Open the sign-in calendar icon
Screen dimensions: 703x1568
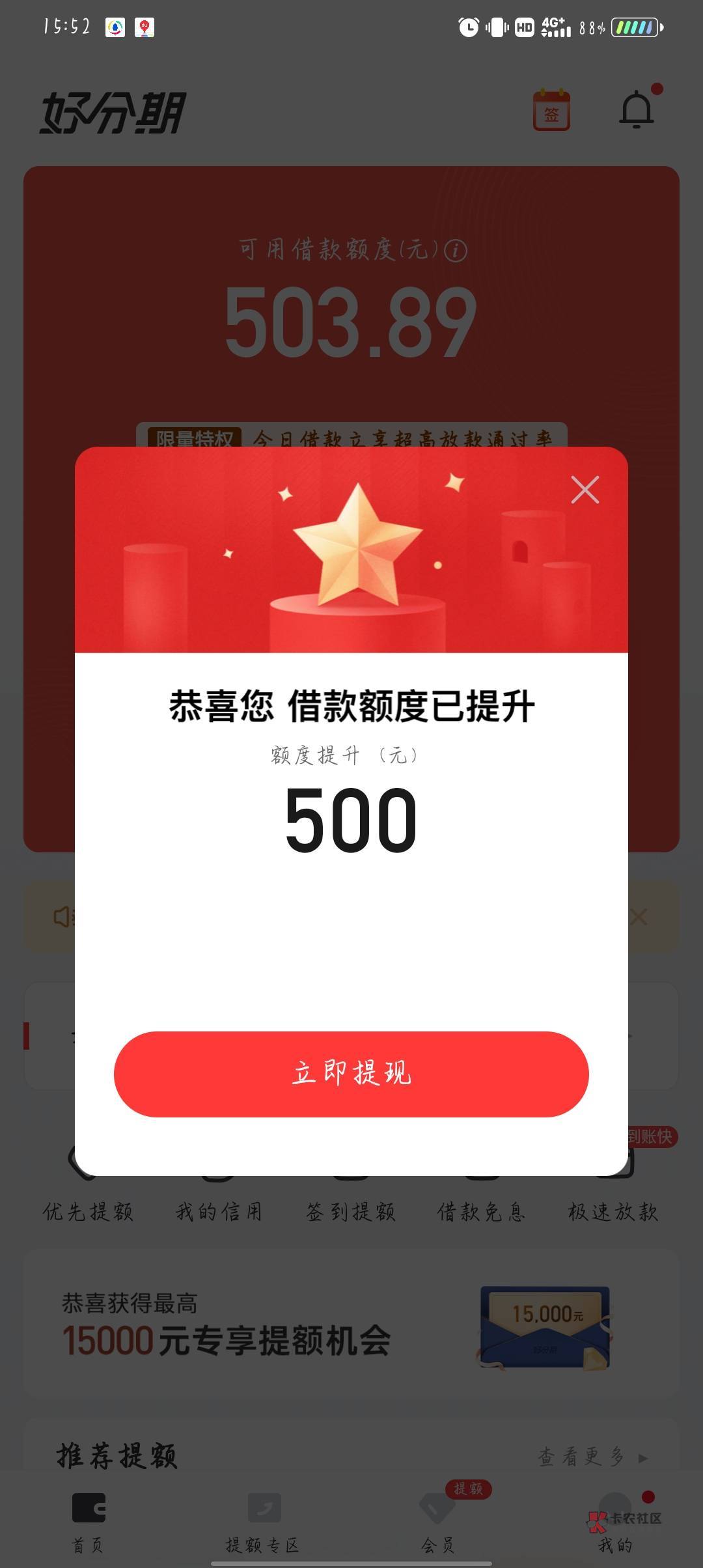coord(551,110)
